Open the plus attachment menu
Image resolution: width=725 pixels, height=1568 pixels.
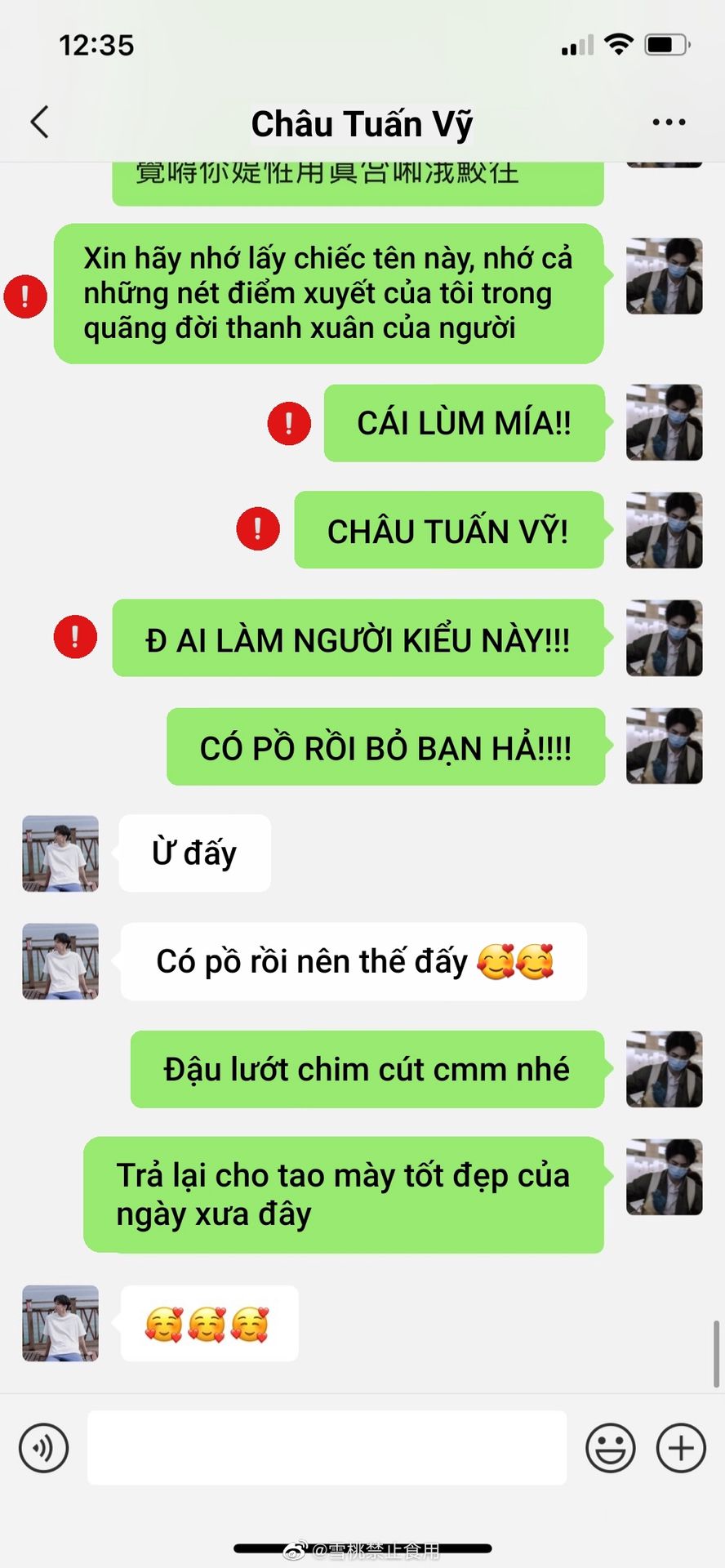tap(681, 1448)
